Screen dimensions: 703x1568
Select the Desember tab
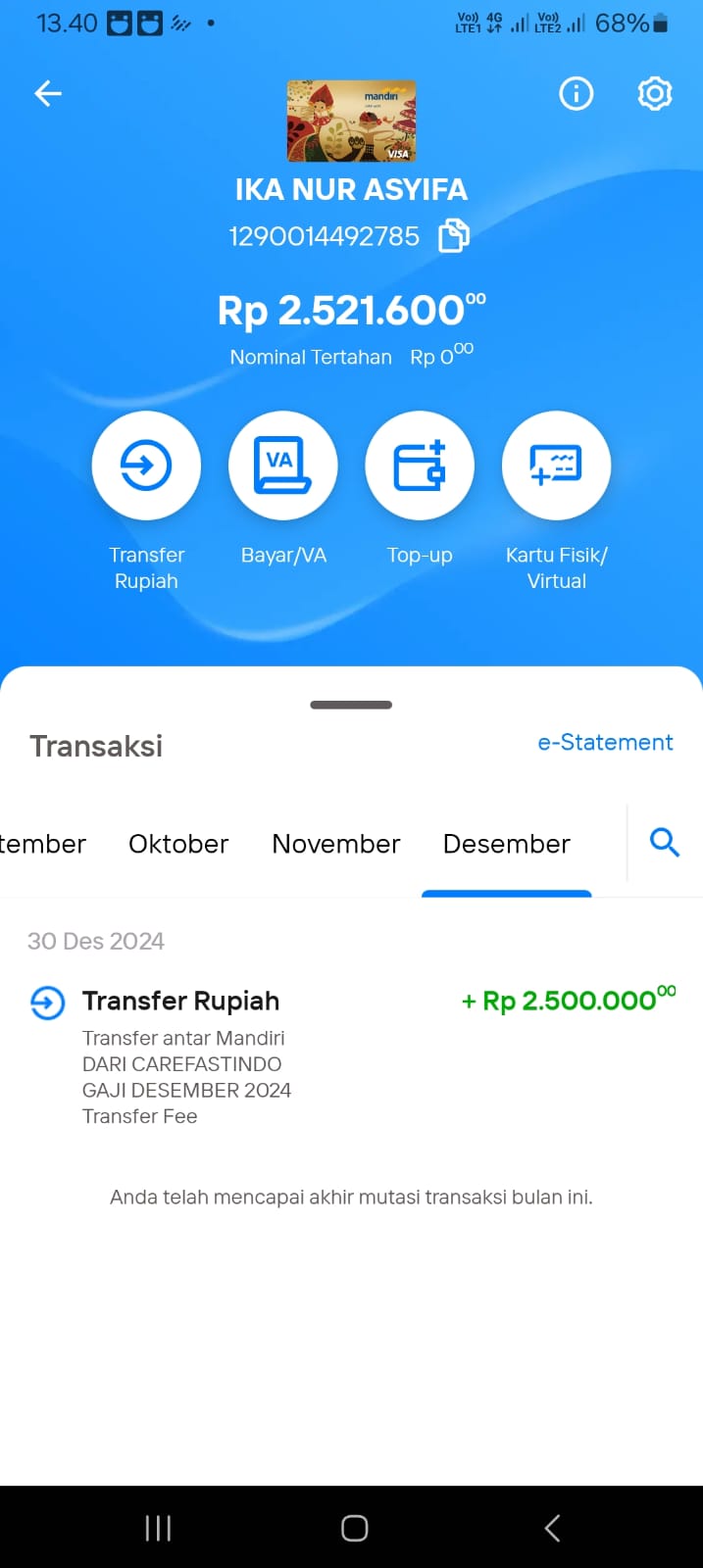point(506,844)
